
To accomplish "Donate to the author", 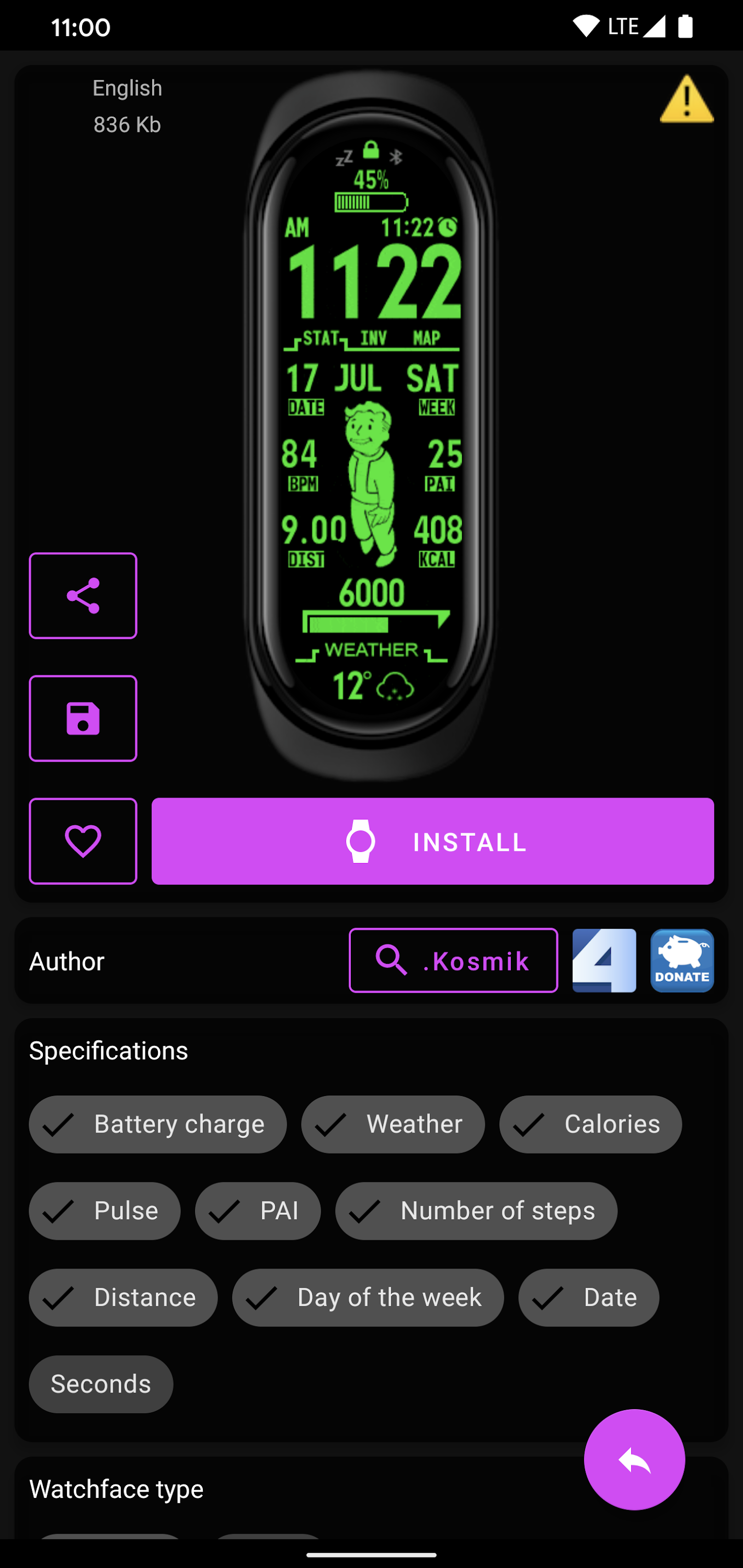I will pyautogui.click(x=682, y=961).
